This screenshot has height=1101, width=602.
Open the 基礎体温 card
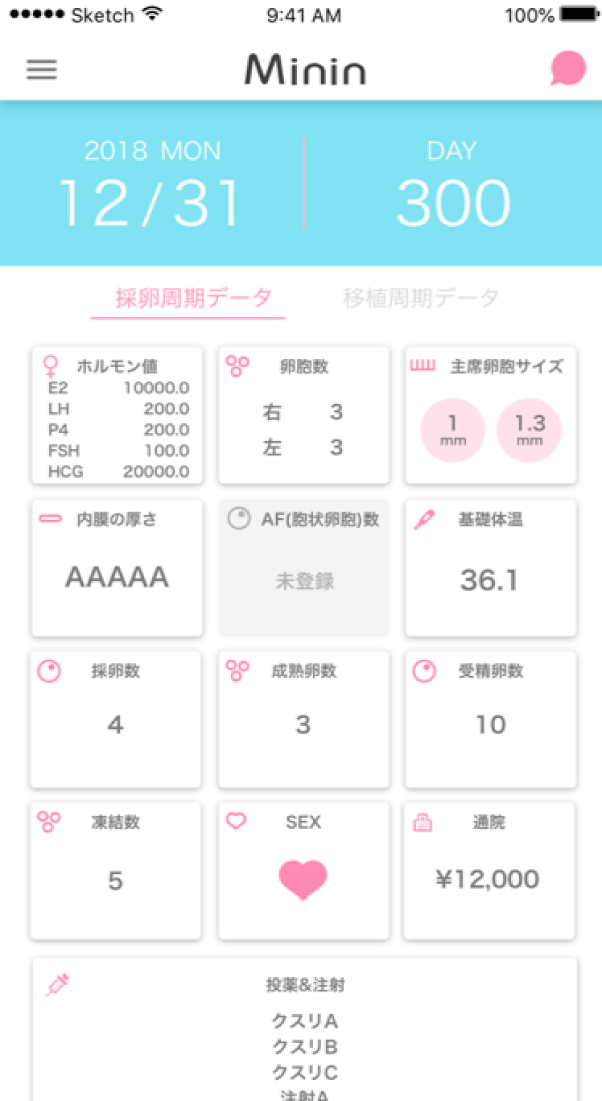tap(491, 567)
